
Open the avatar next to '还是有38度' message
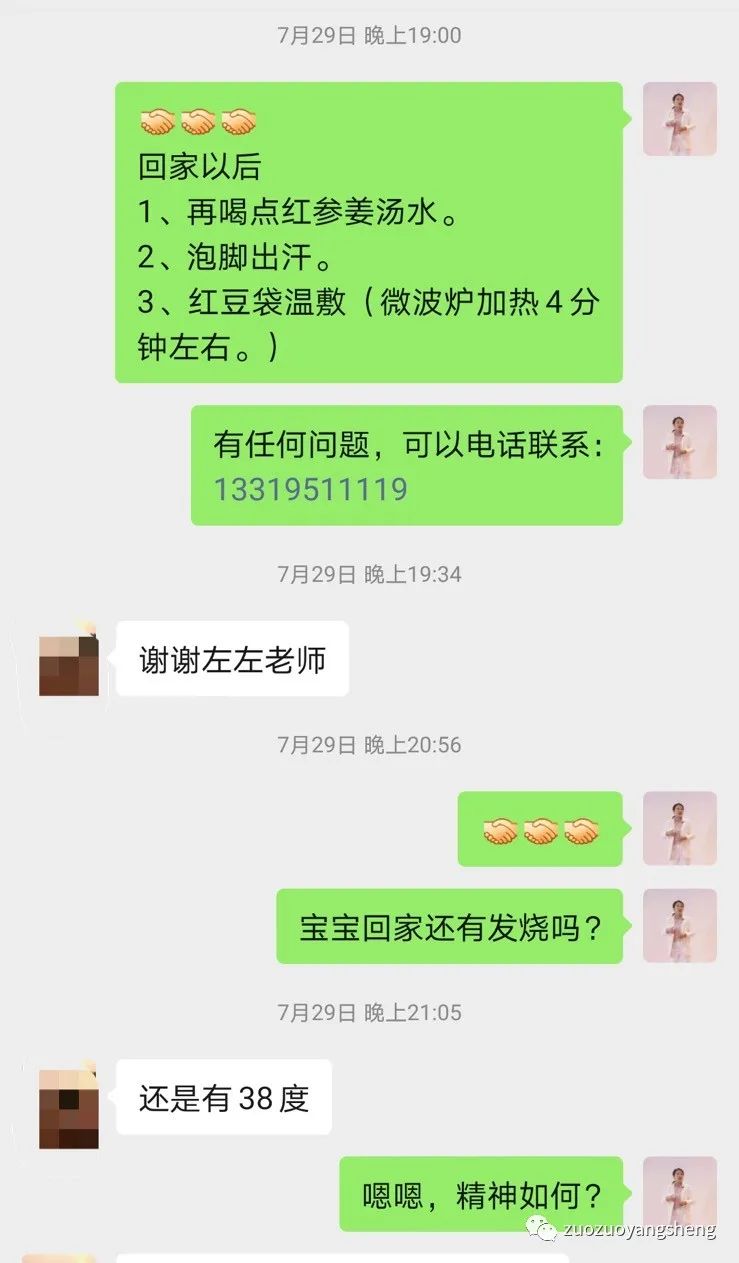(66, 1098)
